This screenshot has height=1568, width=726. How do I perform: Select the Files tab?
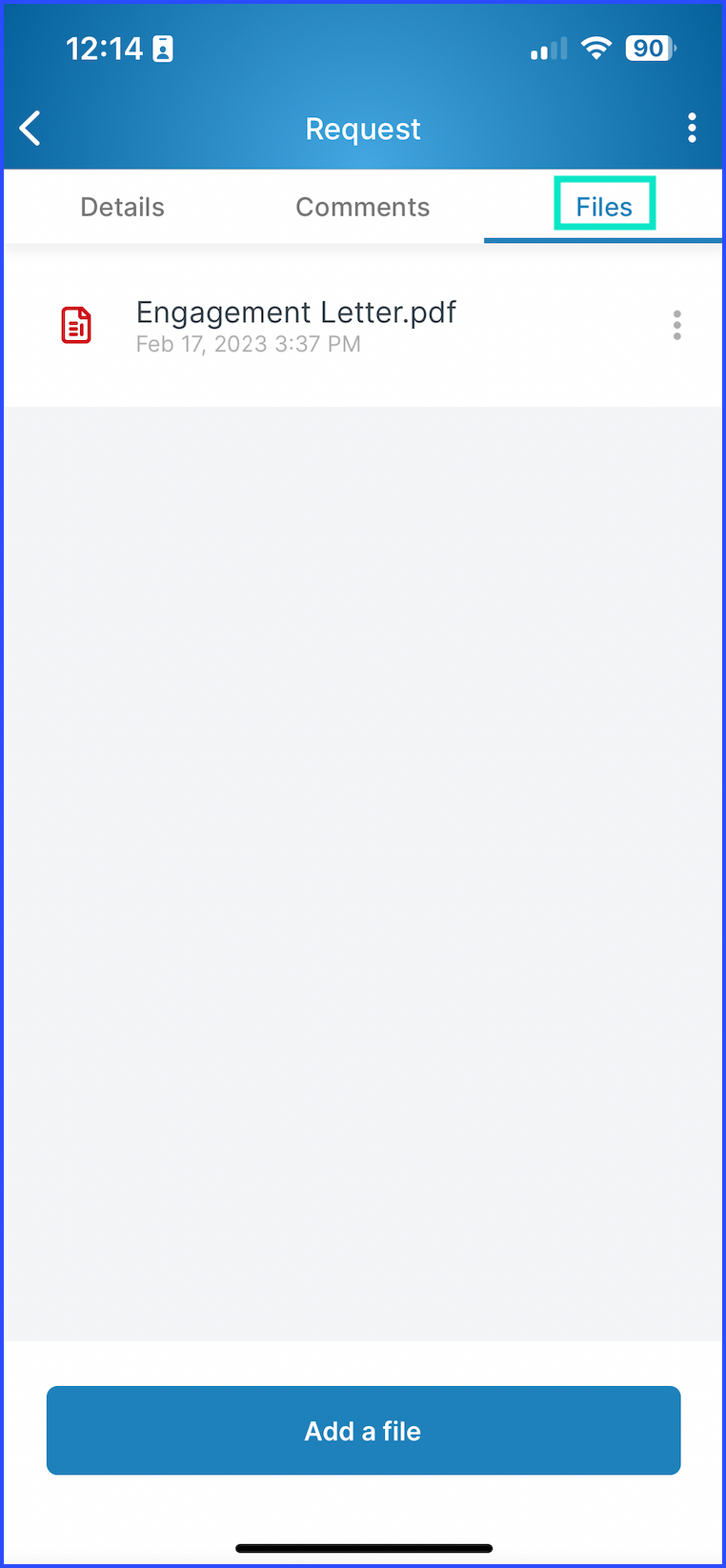tap(604, 207)
